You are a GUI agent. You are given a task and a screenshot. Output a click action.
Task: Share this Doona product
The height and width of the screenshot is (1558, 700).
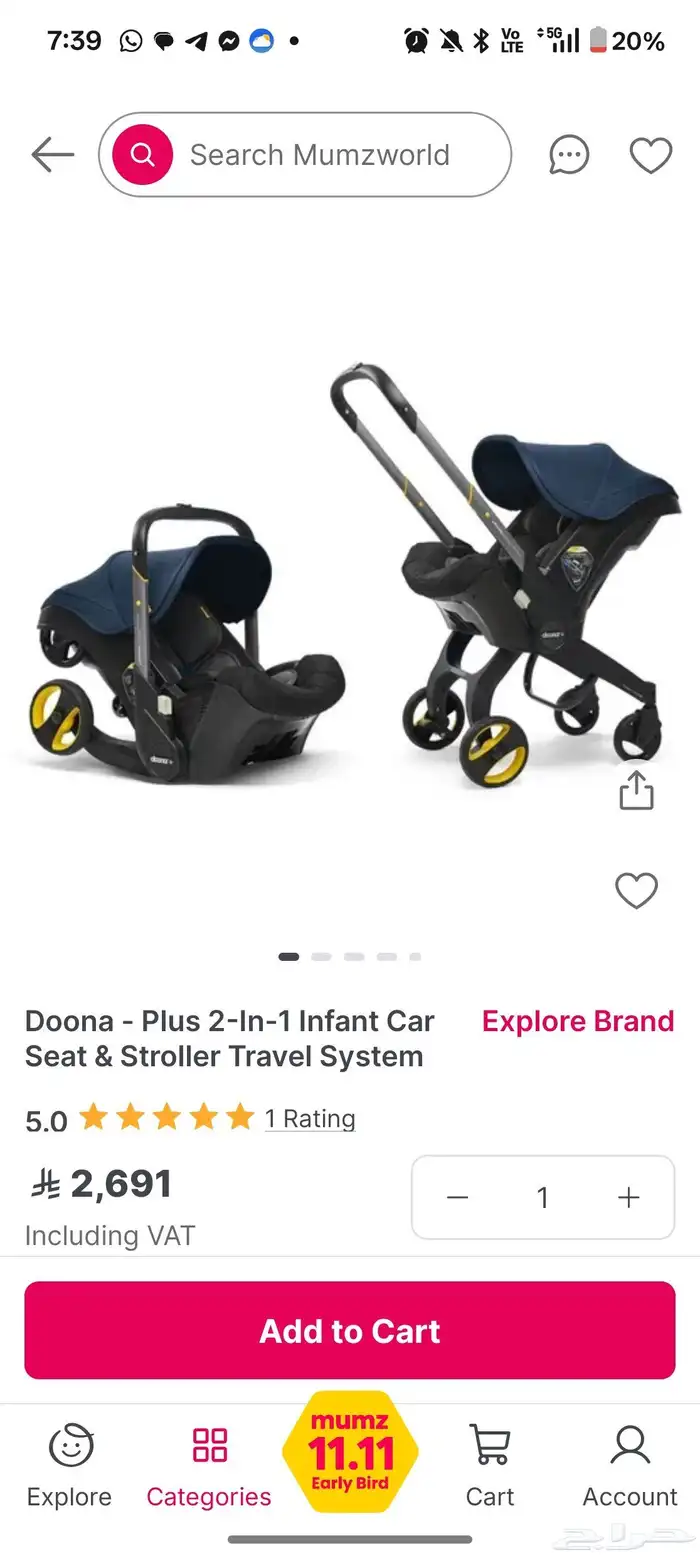tap(636, 791)
